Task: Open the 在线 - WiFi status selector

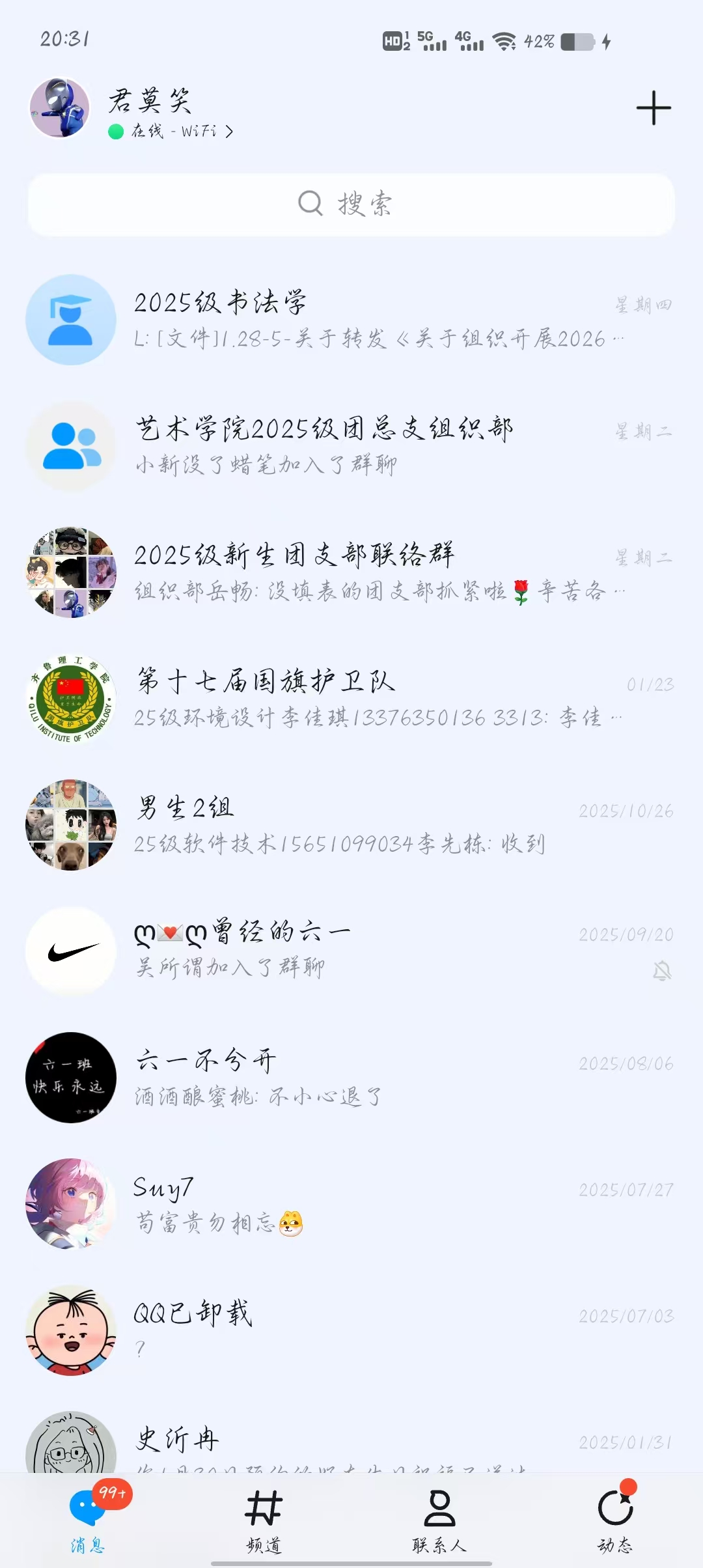Action: click(x=171, y=132)
